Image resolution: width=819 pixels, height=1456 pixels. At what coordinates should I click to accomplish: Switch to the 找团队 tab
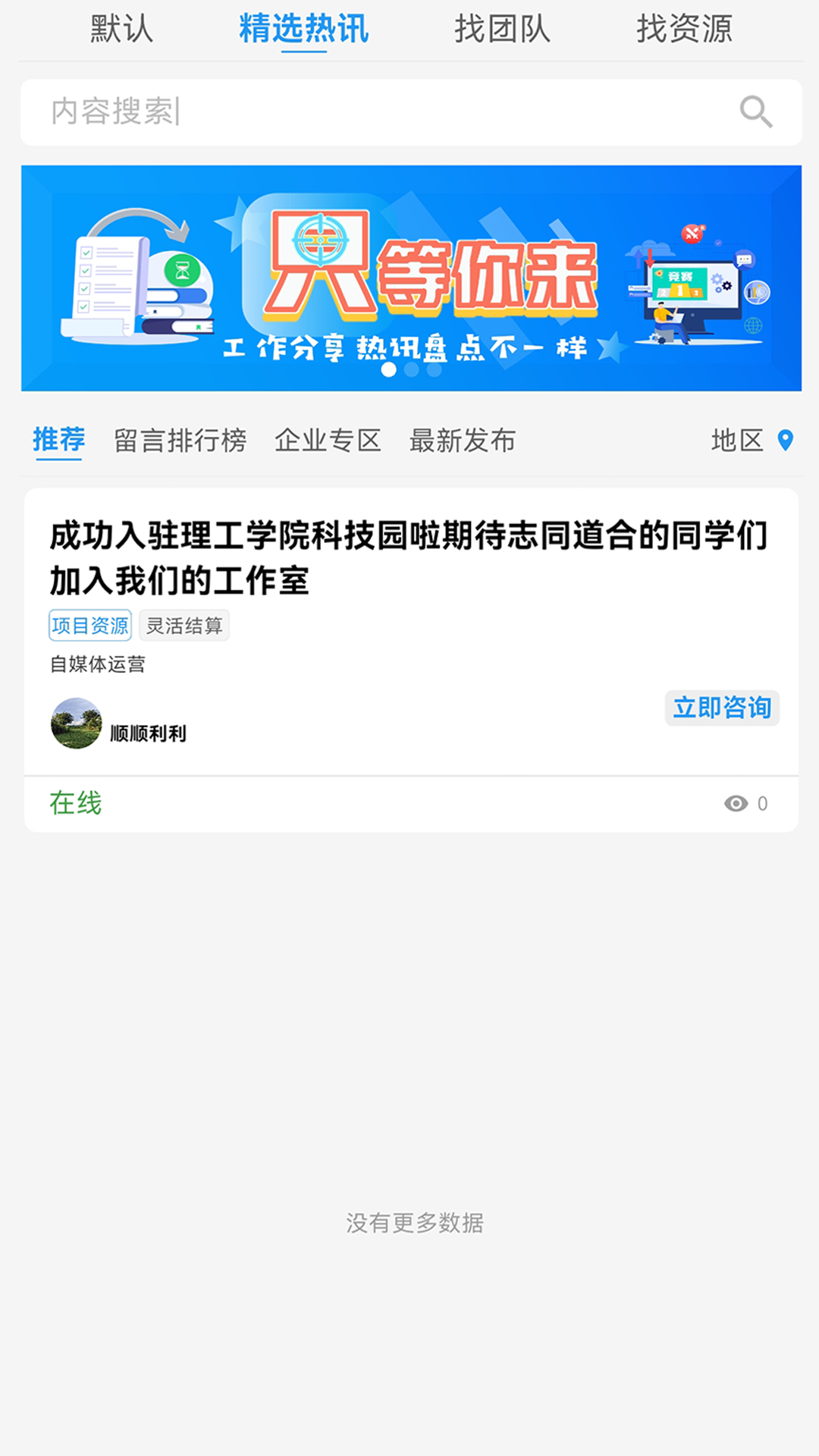coord(501,29)
